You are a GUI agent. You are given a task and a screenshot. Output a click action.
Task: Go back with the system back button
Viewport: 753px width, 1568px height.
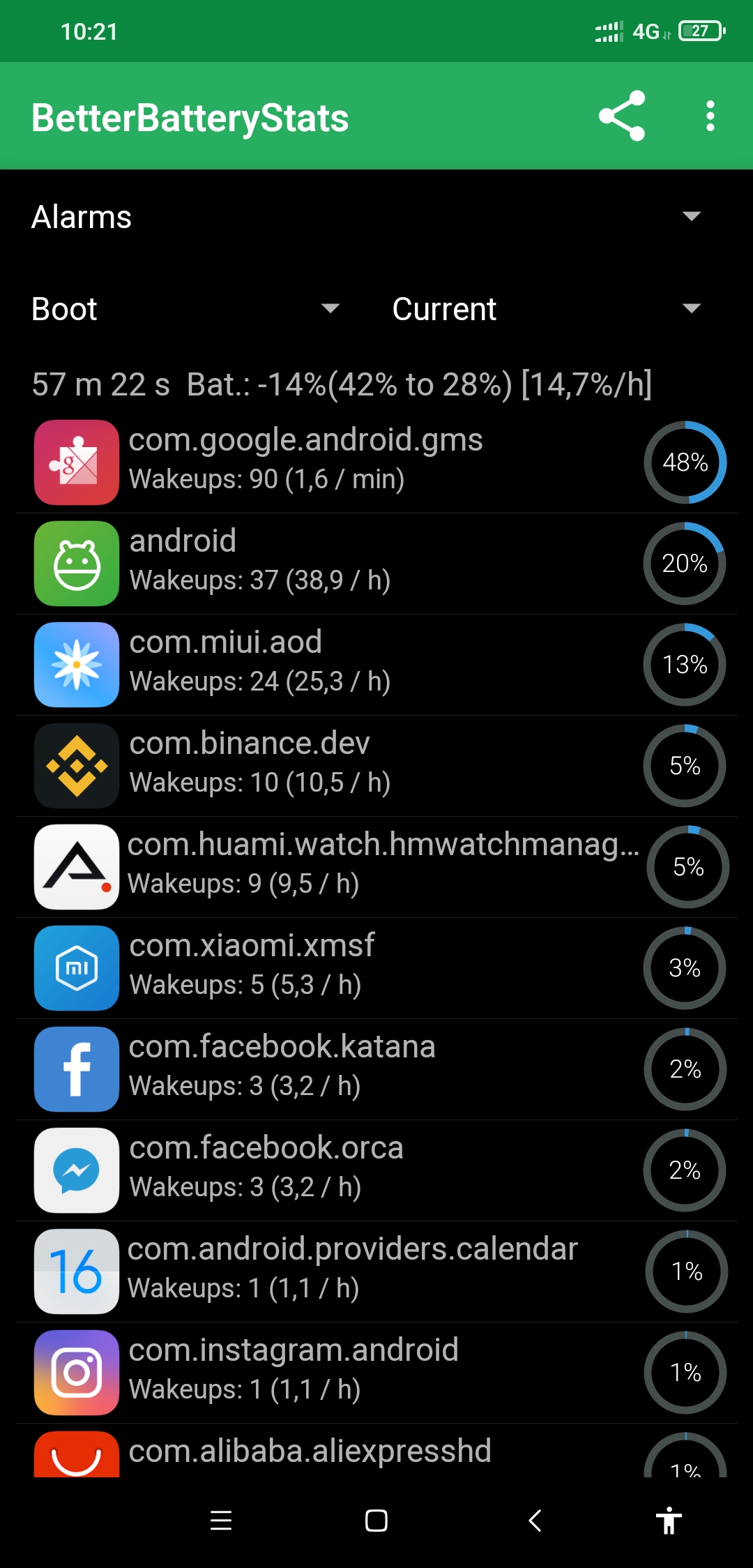[535, 1521]
